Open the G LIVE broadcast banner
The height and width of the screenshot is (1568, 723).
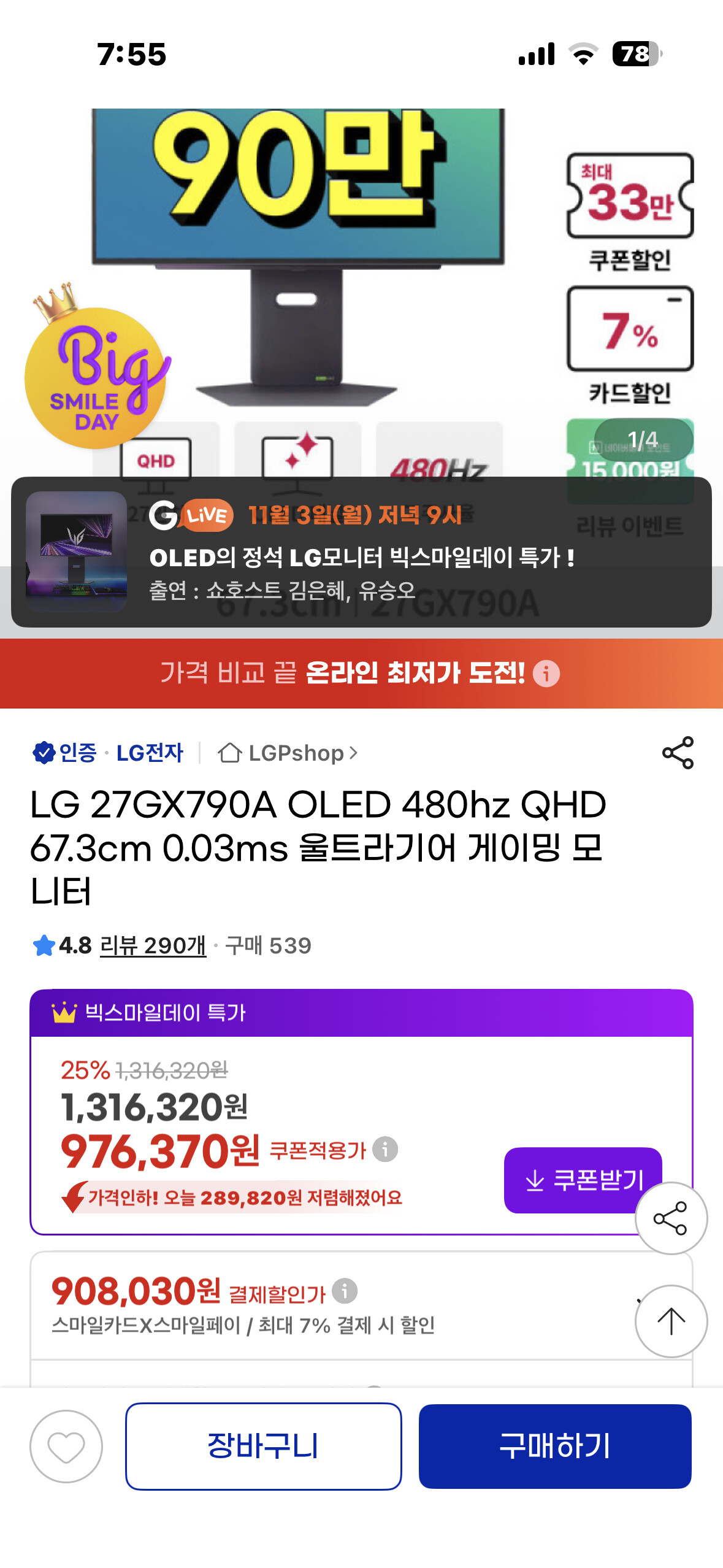[361, 551]
